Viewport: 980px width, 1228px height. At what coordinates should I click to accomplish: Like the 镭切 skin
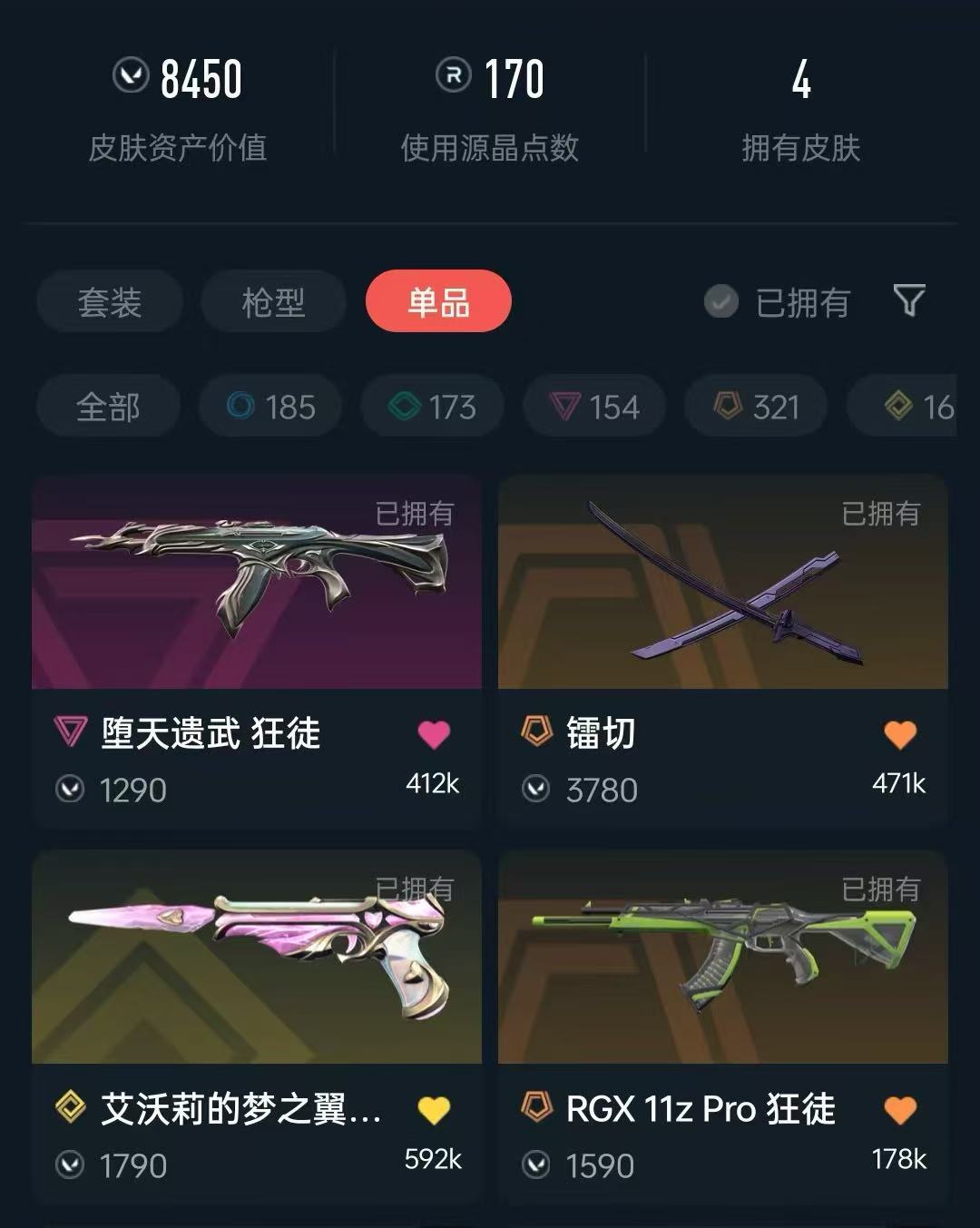[899, 734]
